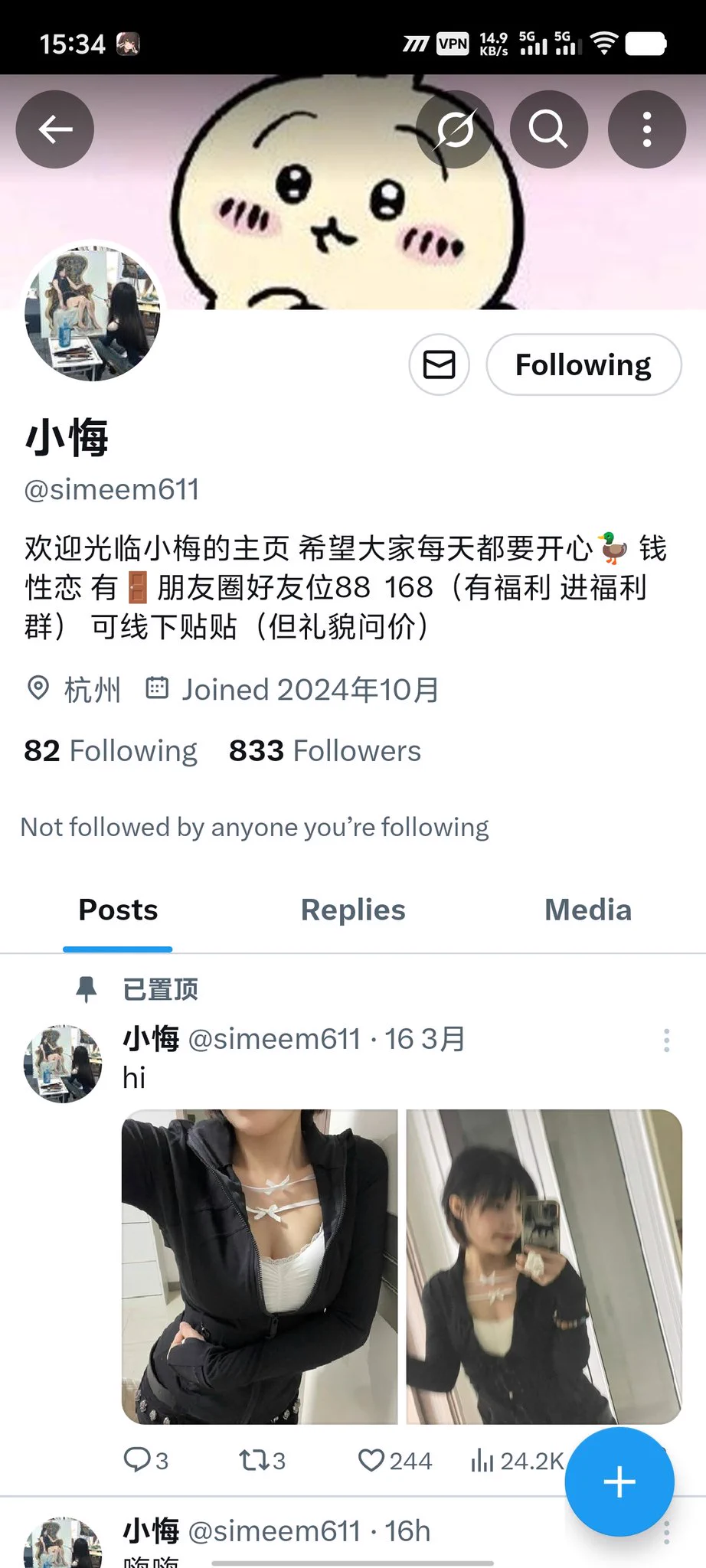View the 833 Followers list

coord(325,750)
